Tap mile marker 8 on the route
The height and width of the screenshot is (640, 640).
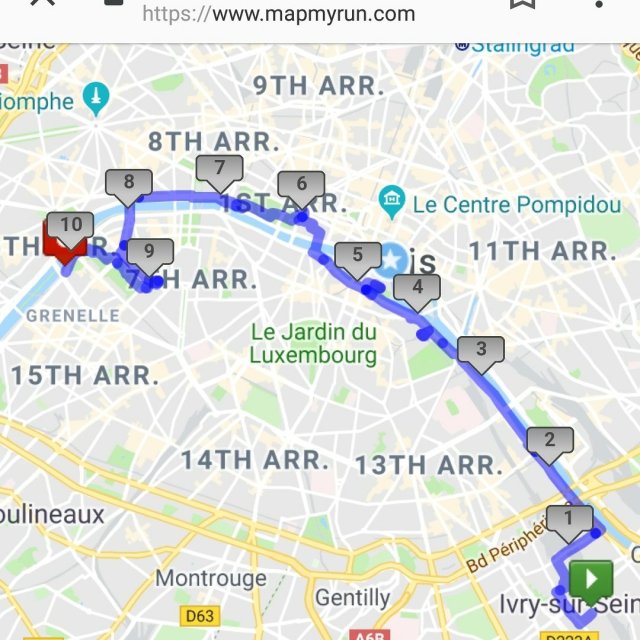click(x=129, y=182)
